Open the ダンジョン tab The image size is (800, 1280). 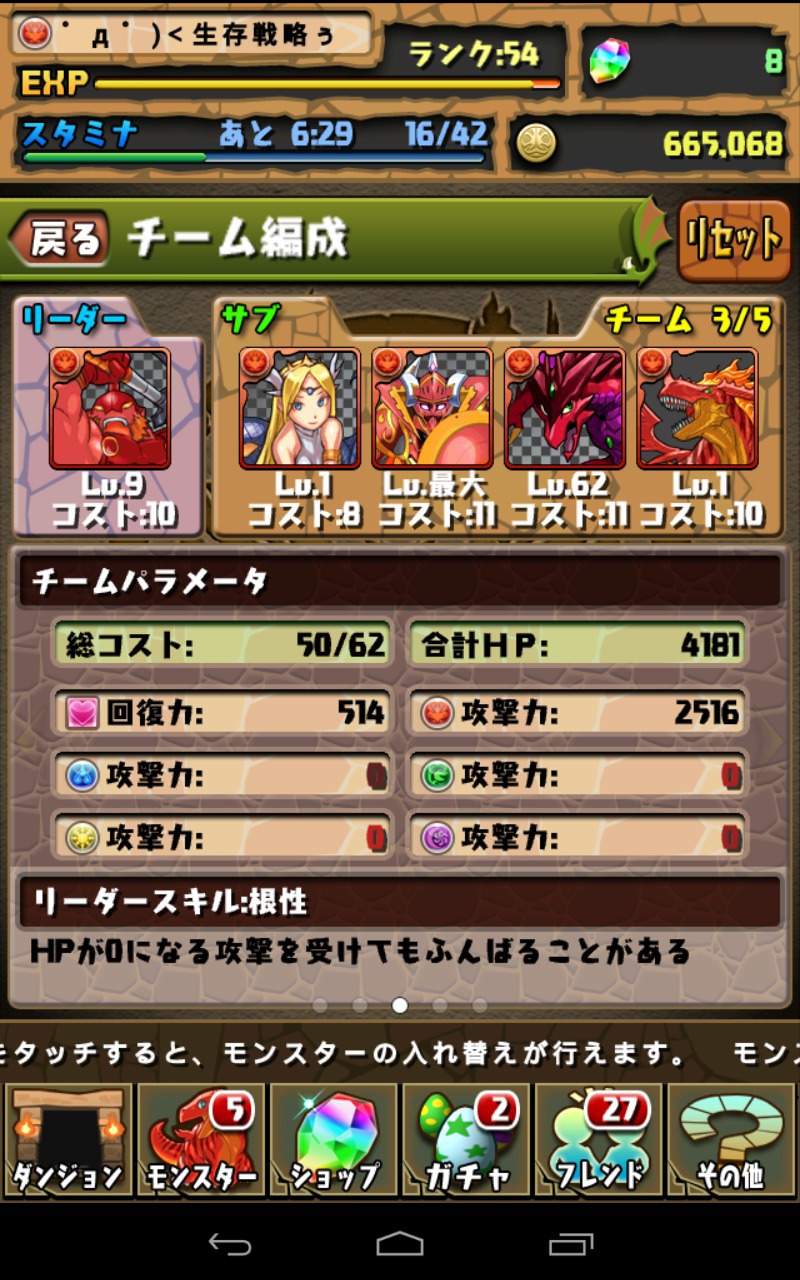pos(68,1140)
